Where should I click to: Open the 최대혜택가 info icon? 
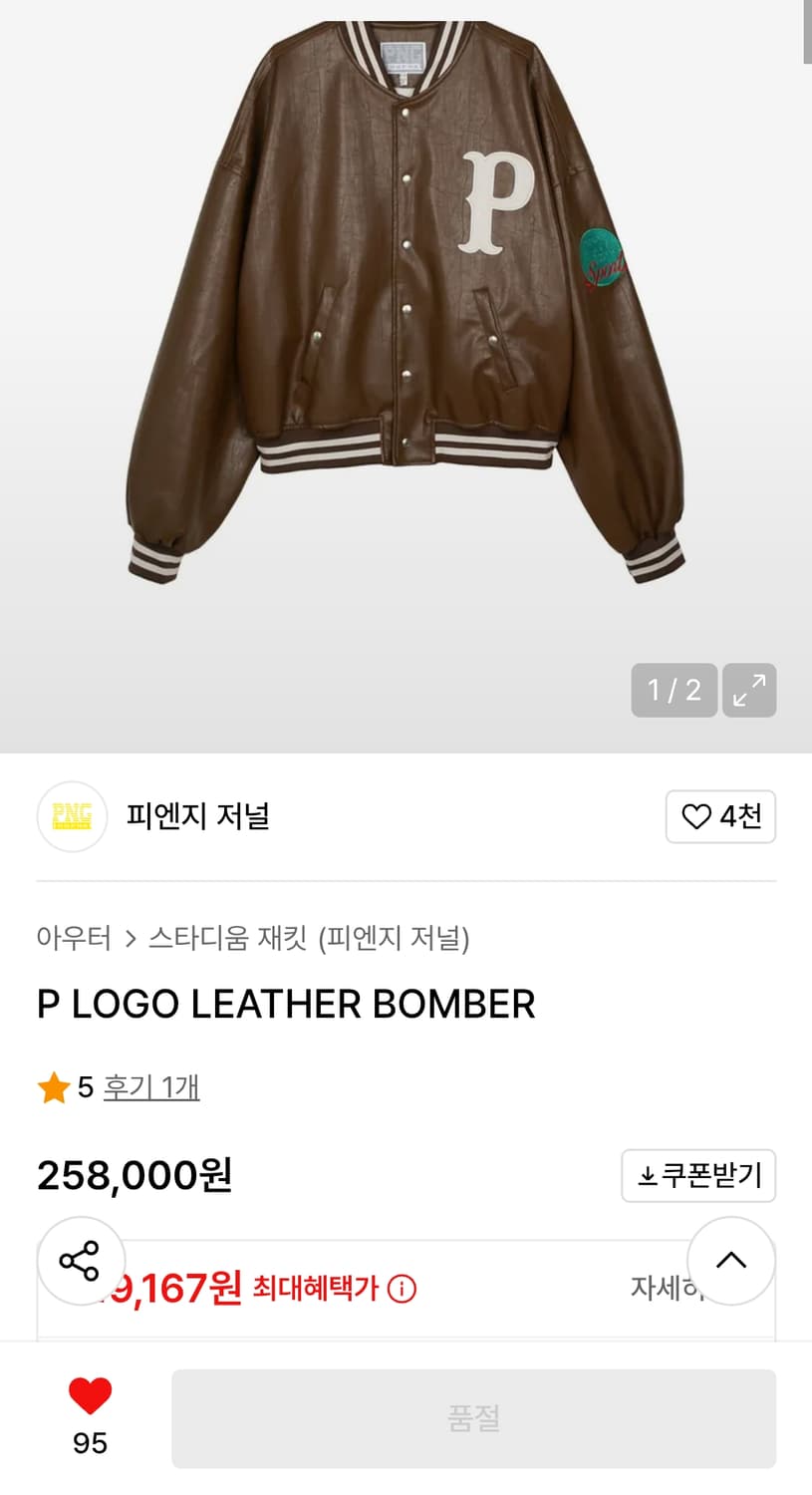point(401,1288)
